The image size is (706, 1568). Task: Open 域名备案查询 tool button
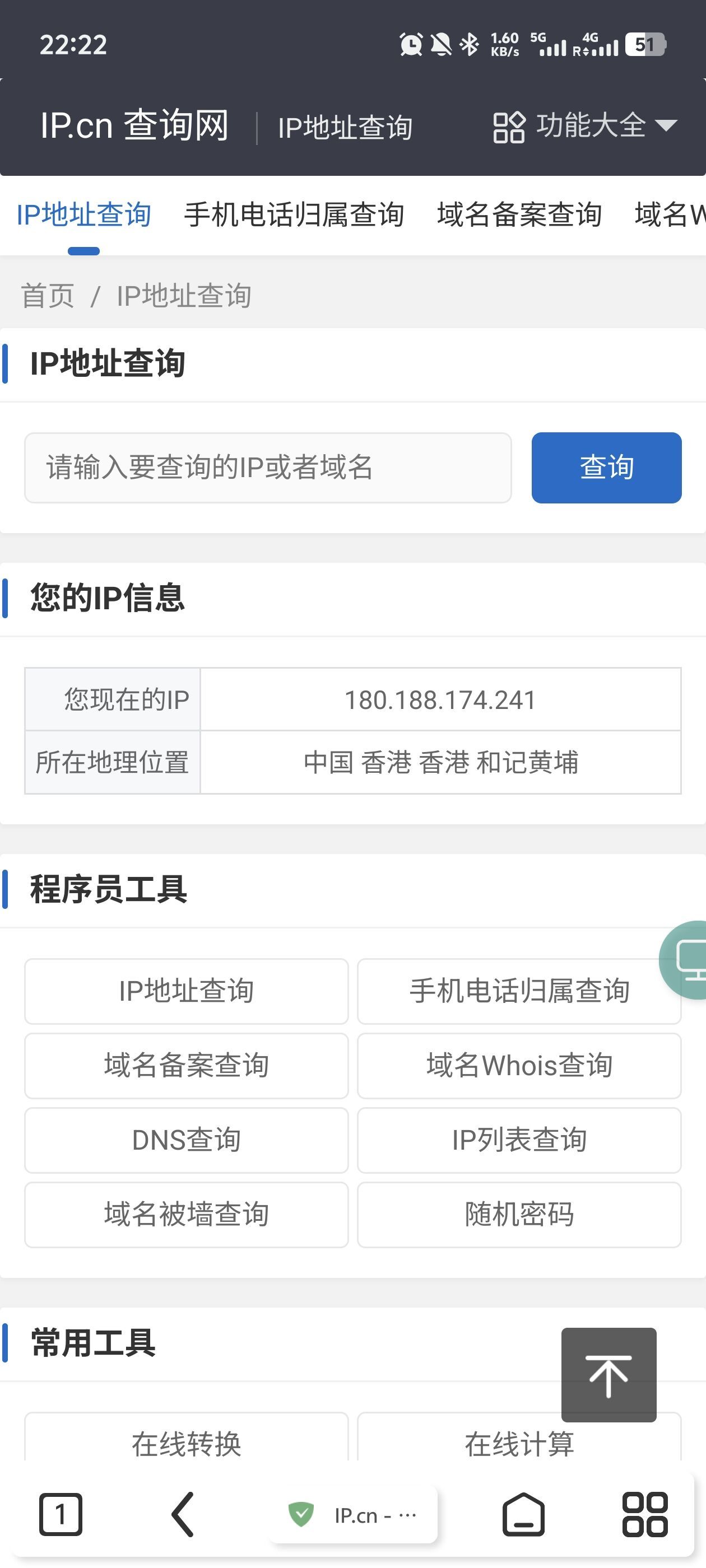coord(187,1065)
